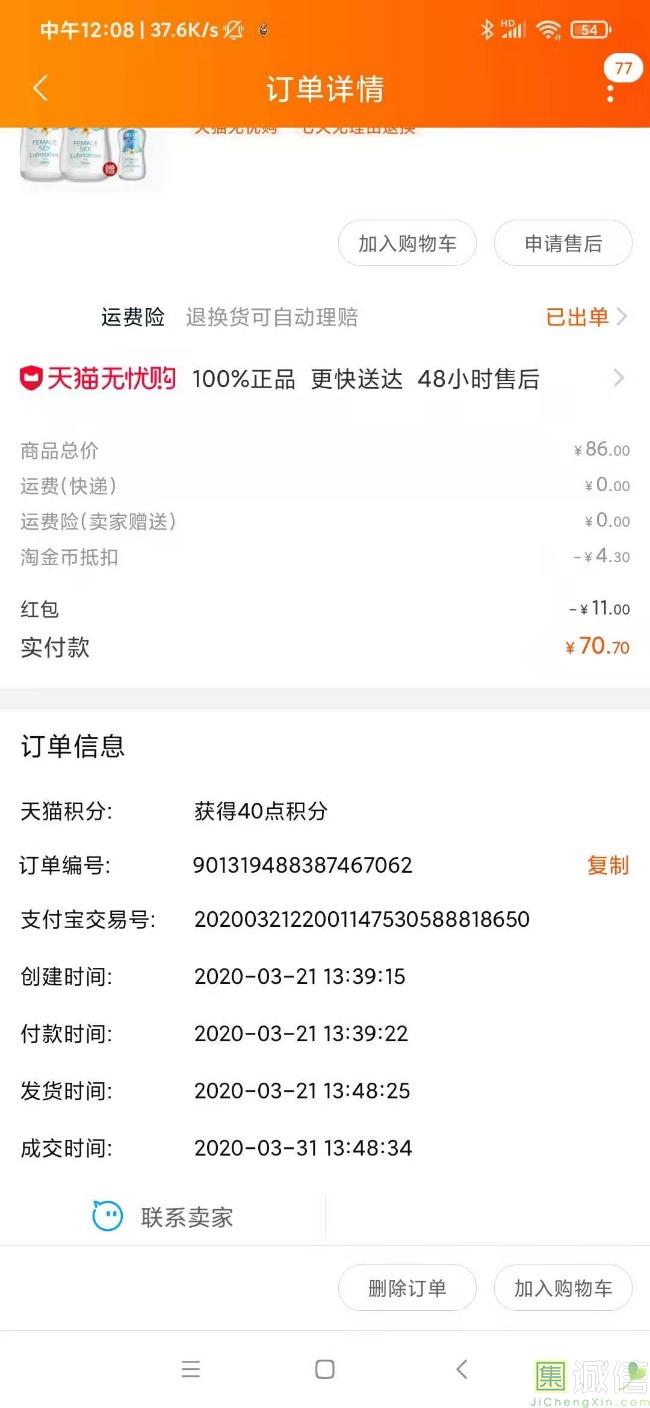Delete this order with 删除订单
Image resolution: width=650 pixels, height=1408 pixels.
pos(407,1288)
